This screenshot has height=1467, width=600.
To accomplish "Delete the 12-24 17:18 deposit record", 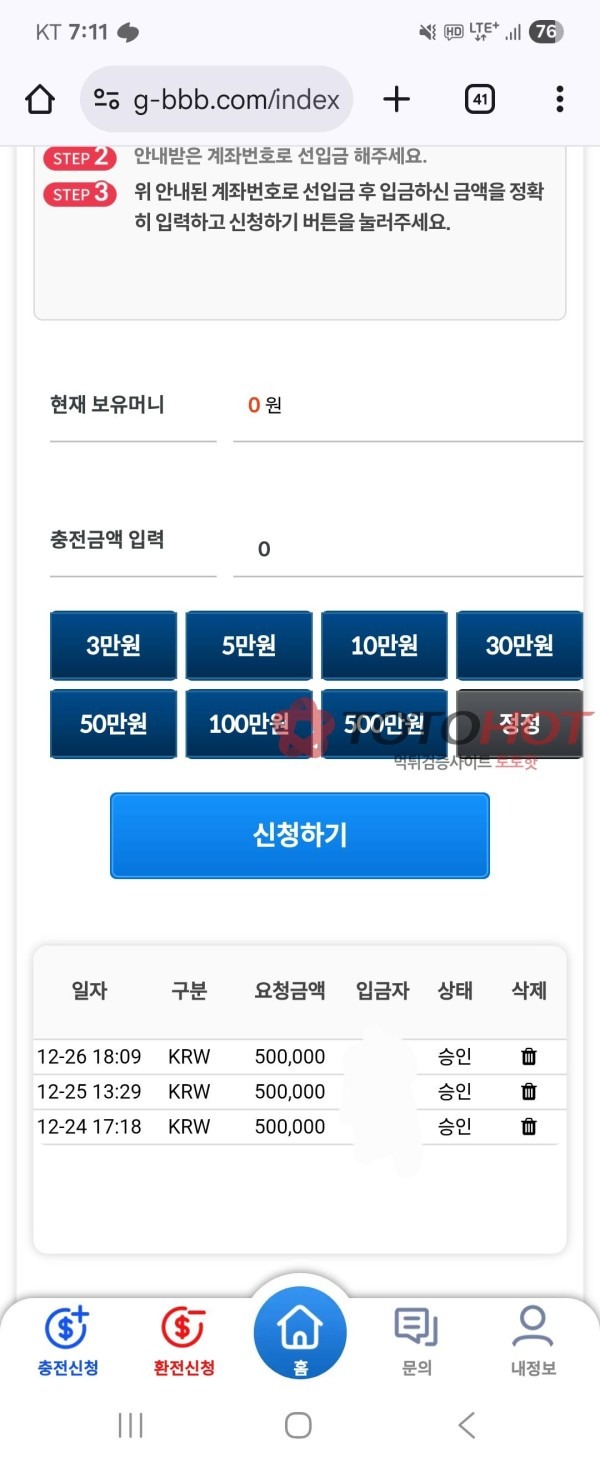I will click(529, 1127).
